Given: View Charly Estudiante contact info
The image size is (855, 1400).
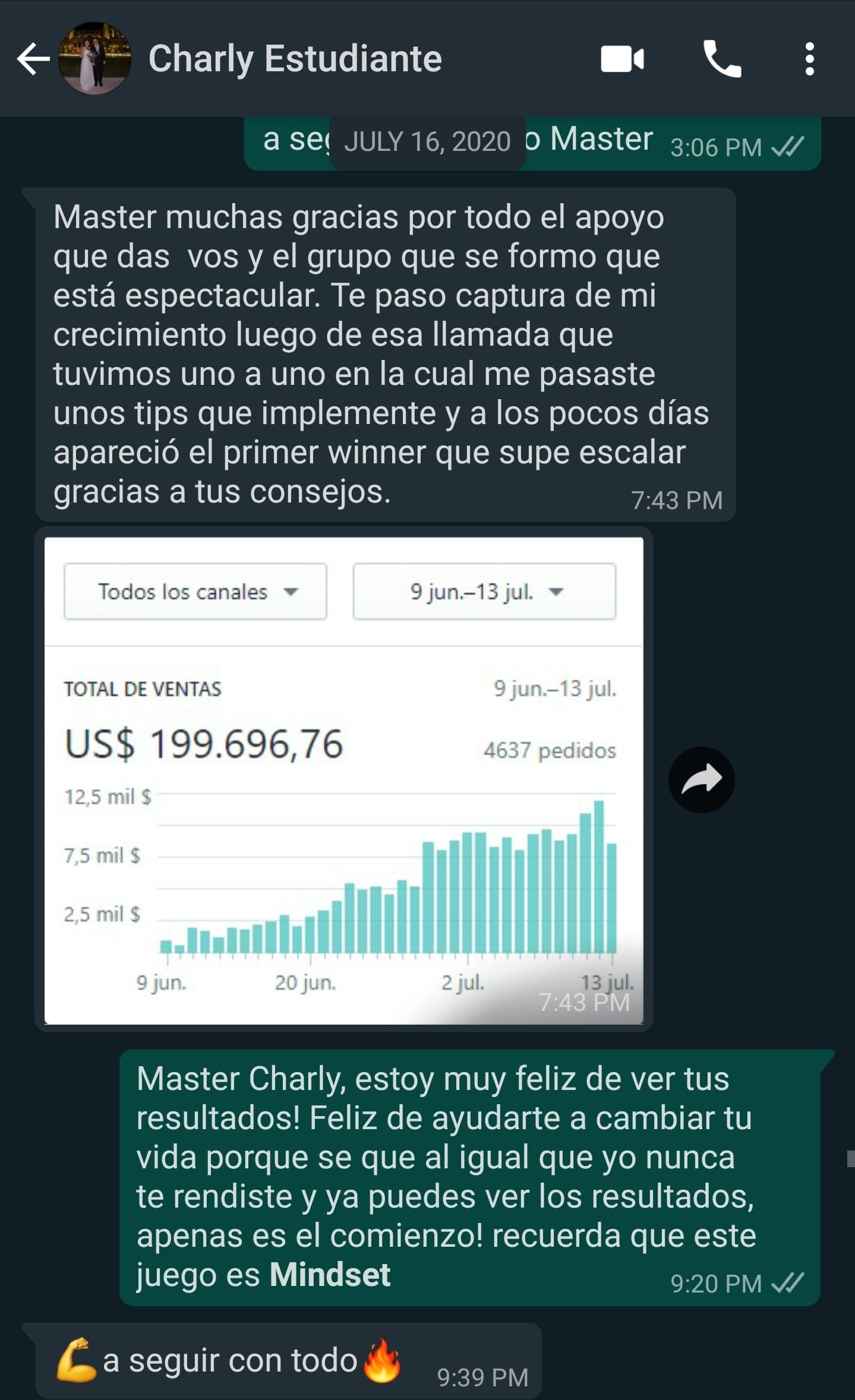Looking at the screenshot, I should 295,59.
